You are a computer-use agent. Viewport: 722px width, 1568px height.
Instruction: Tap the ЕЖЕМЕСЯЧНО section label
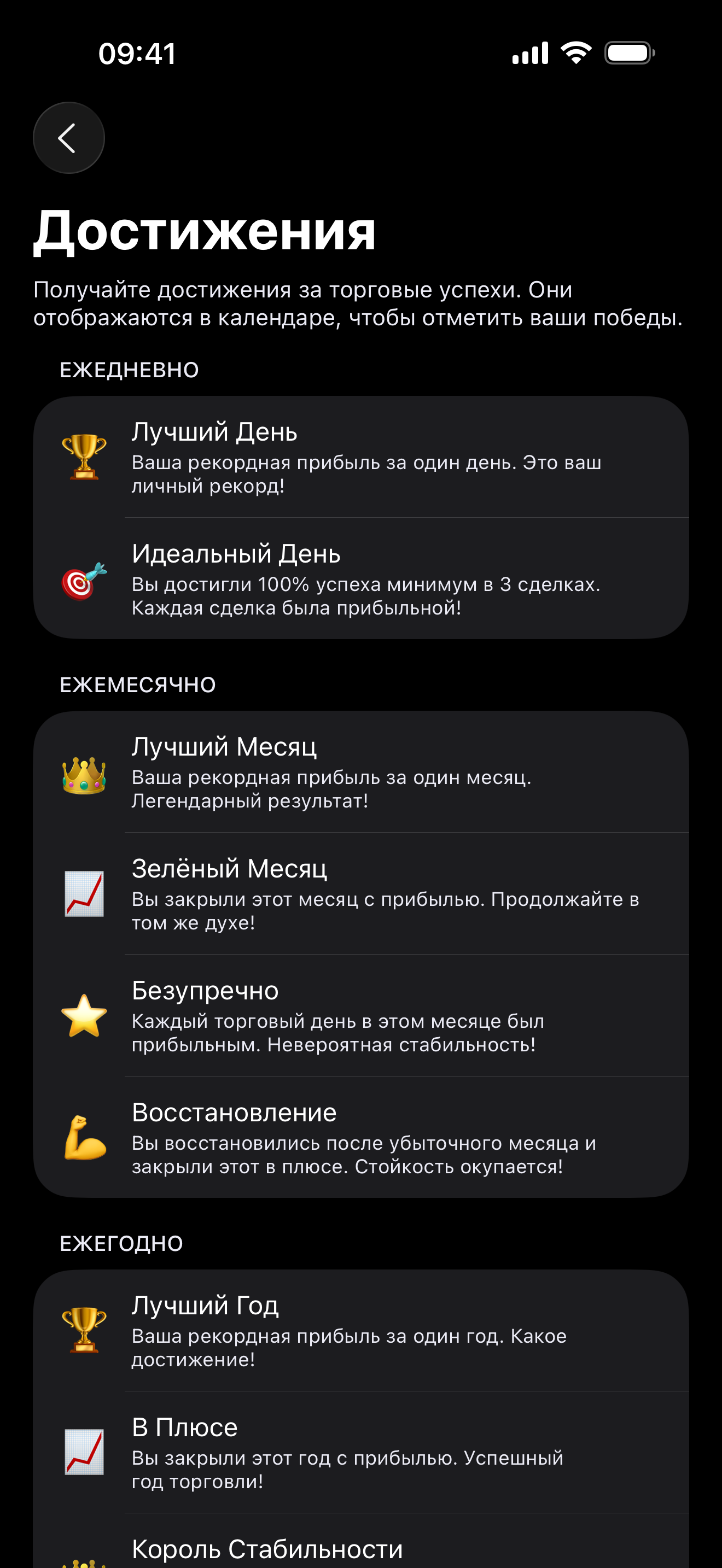pyautogui.click(x=138, y=684)
